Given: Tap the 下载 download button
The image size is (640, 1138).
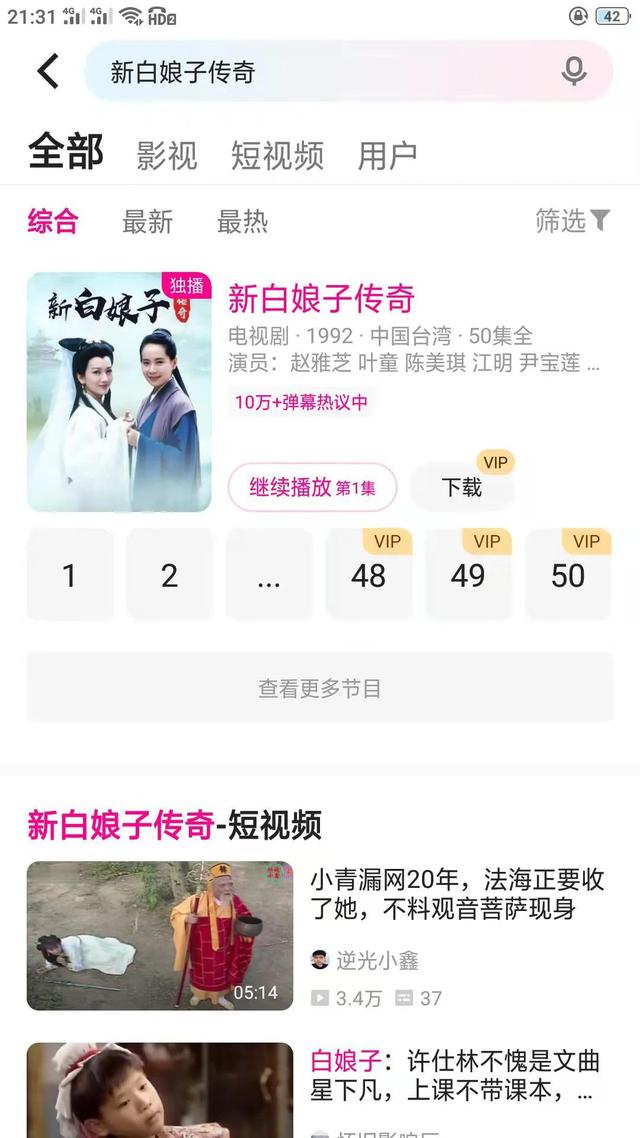Looking at the screenshot, I should pyautogui.click(x=462, y=488).
